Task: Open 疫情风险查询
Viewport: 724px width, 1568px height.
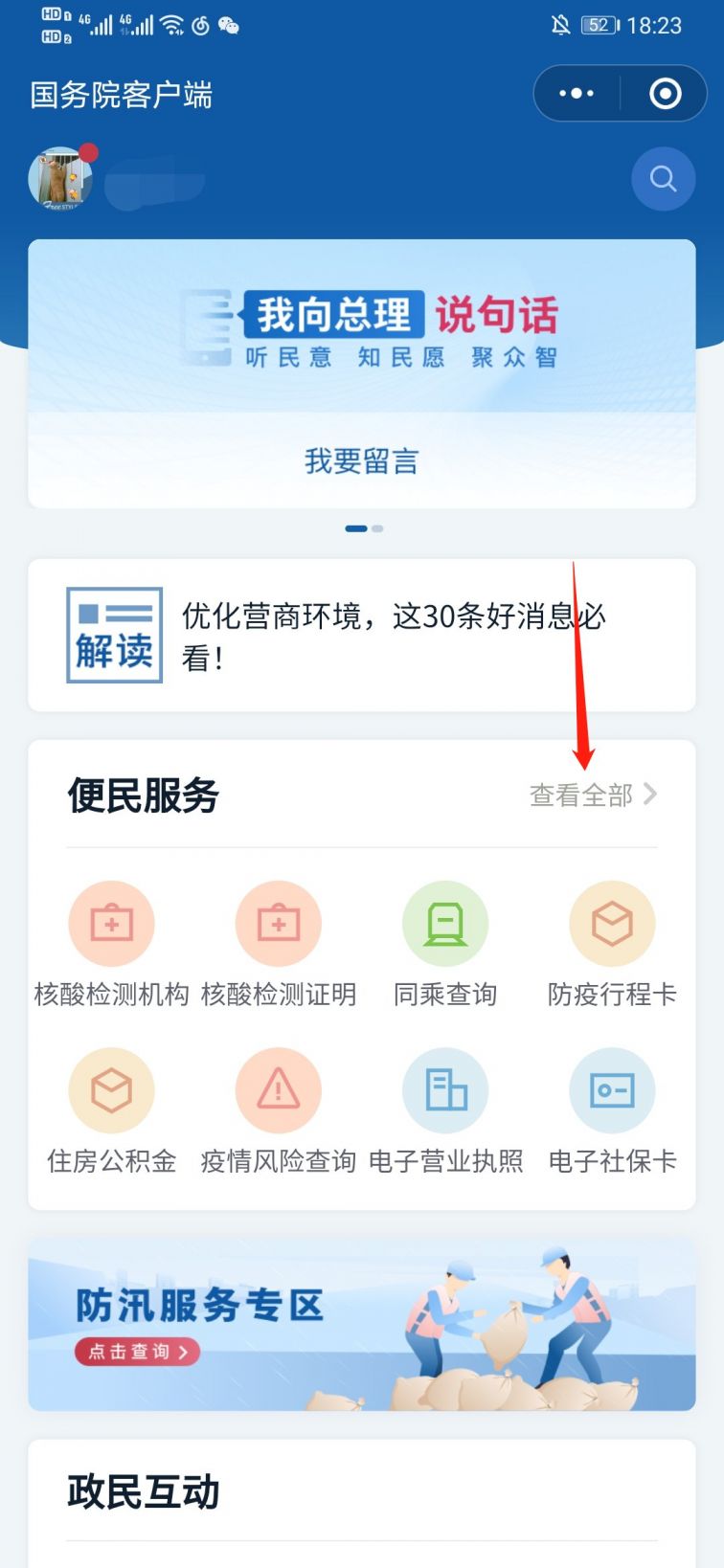Action: [x=279, y=1110]
